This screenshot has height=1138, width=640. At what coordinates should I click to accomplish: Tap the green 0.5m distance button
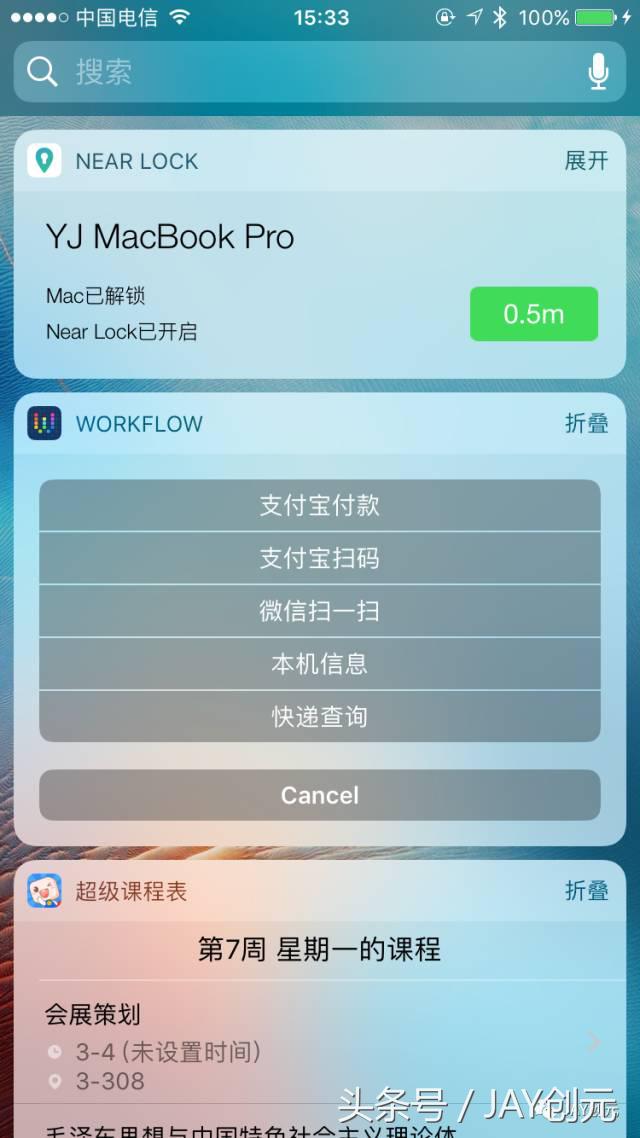(534, 314)
